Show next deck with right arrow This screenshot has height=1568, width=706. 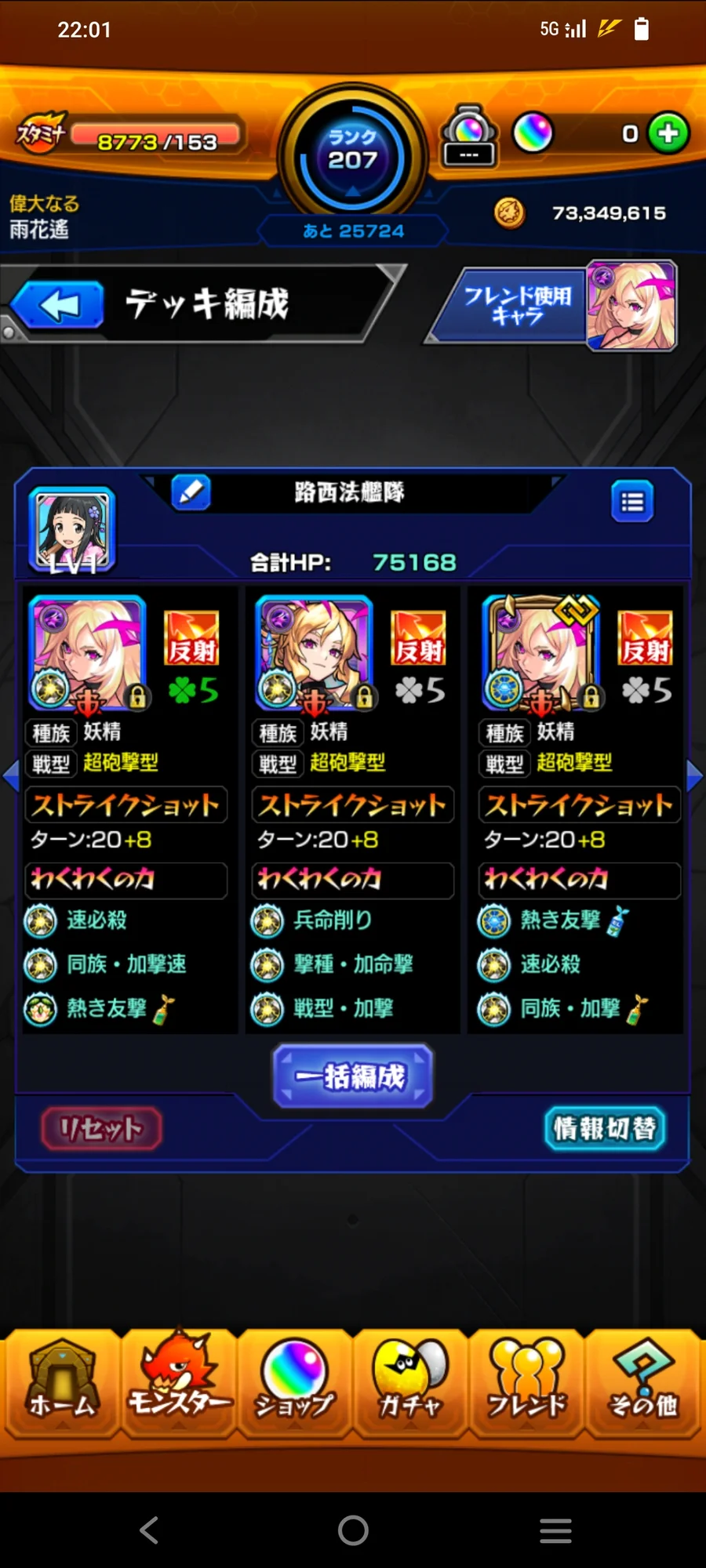tap(695, 775)
